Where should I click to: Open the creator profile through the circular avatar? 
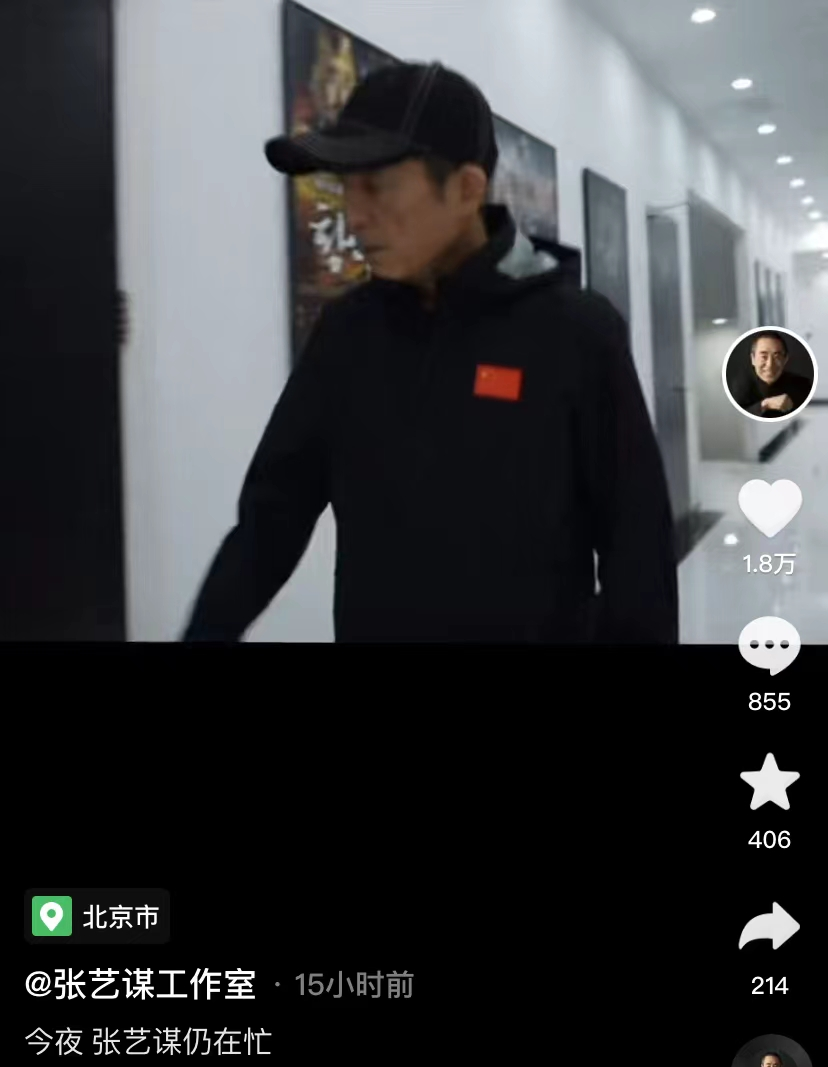(768, 374)
